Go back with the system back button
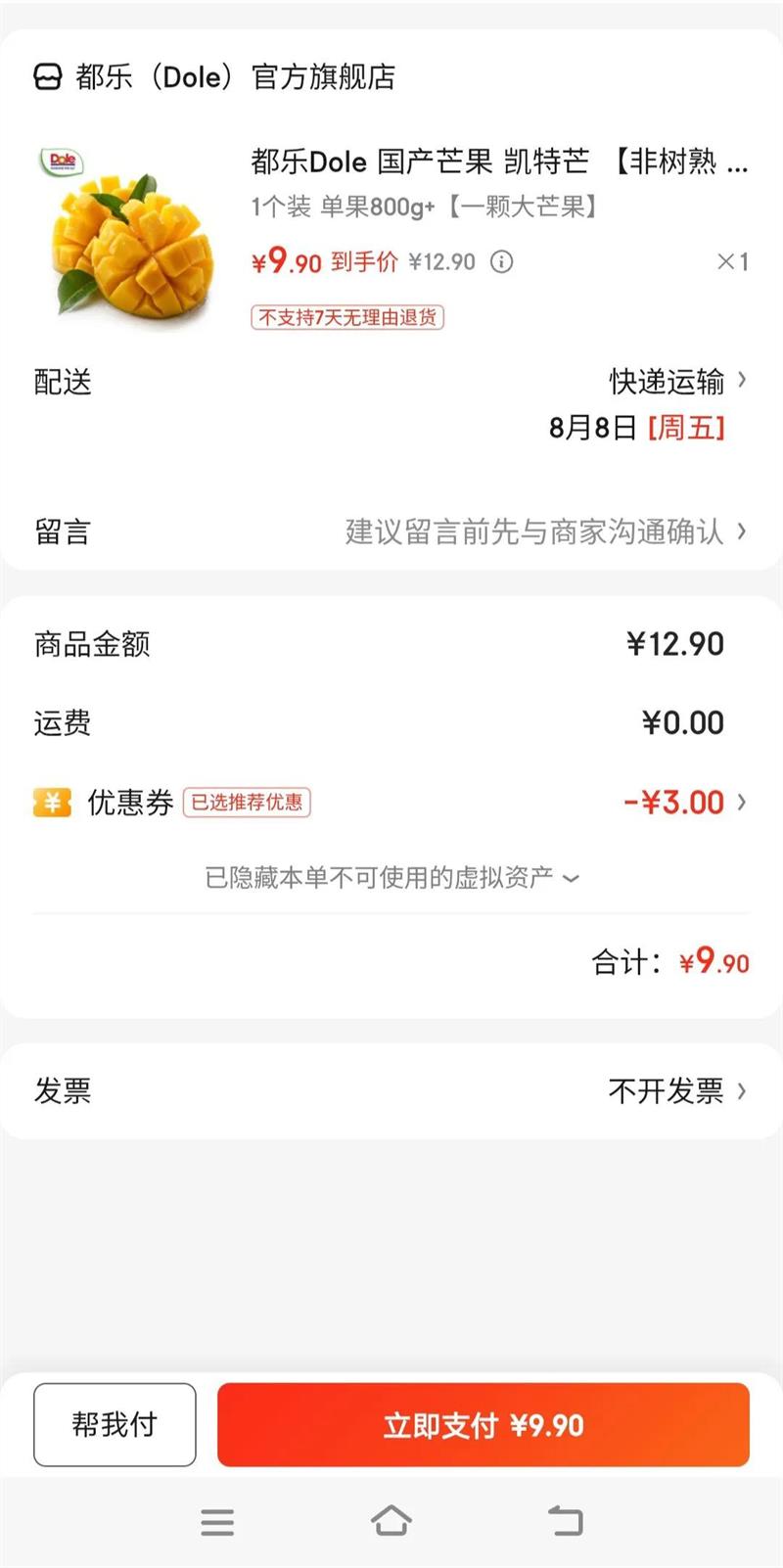Screen dimensions: 783x1568 [x=565, y=1520]
